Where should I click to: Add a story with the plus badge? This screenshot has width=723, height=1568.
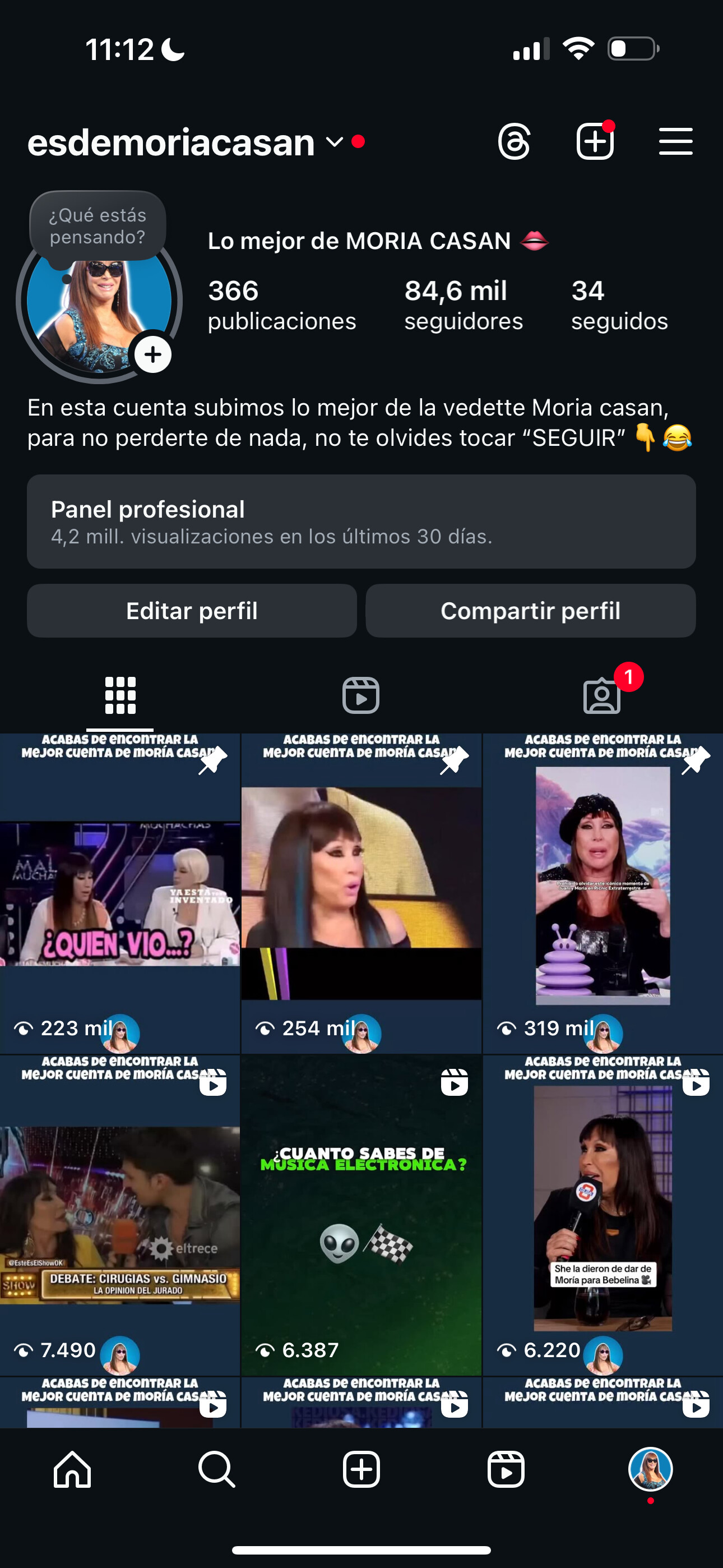(153, 355)
